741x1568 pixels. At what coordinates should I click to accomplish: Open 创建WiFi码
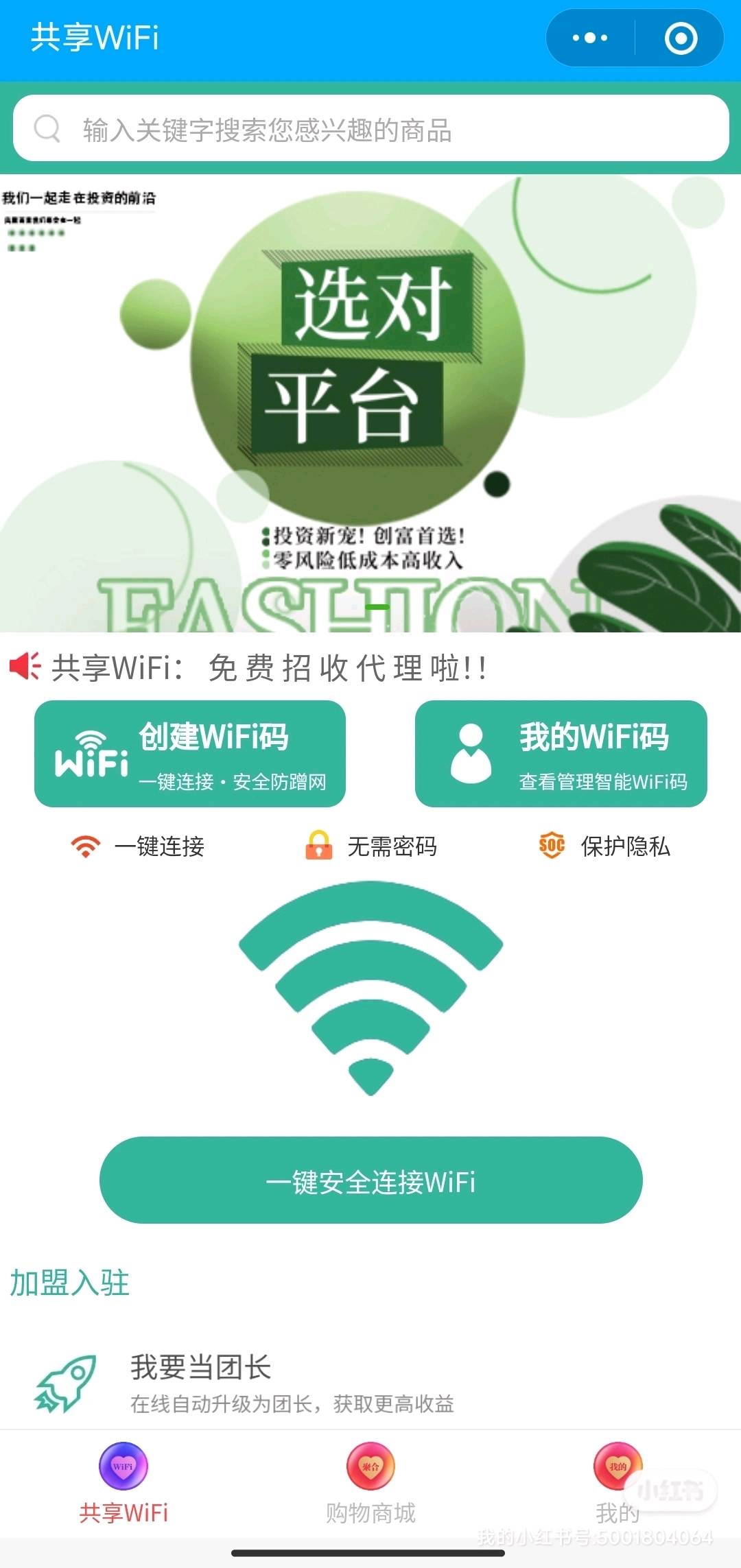click(x=190, y=754)
